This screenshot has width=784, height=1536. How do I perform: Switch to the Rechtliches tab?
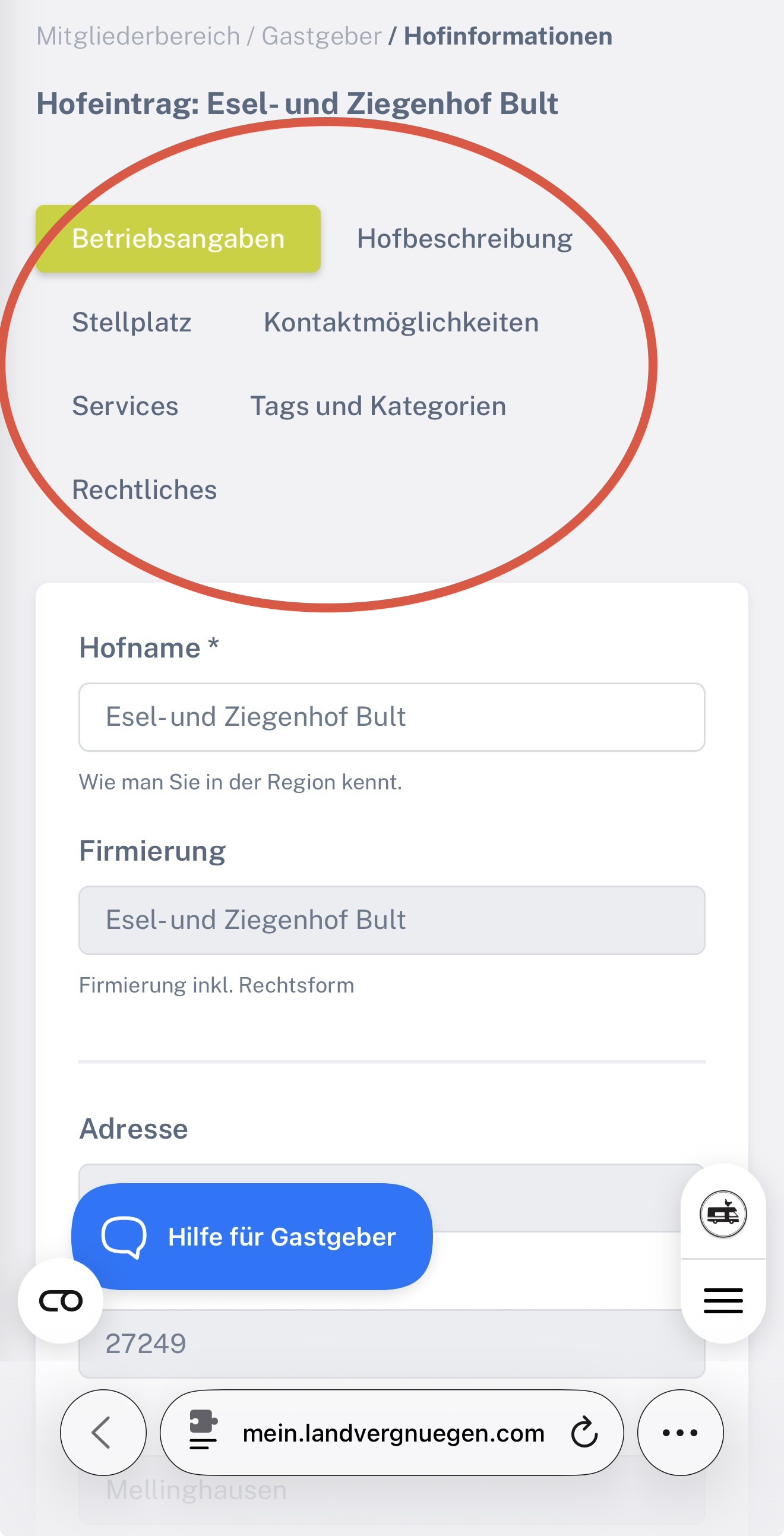tap(144, 489)
